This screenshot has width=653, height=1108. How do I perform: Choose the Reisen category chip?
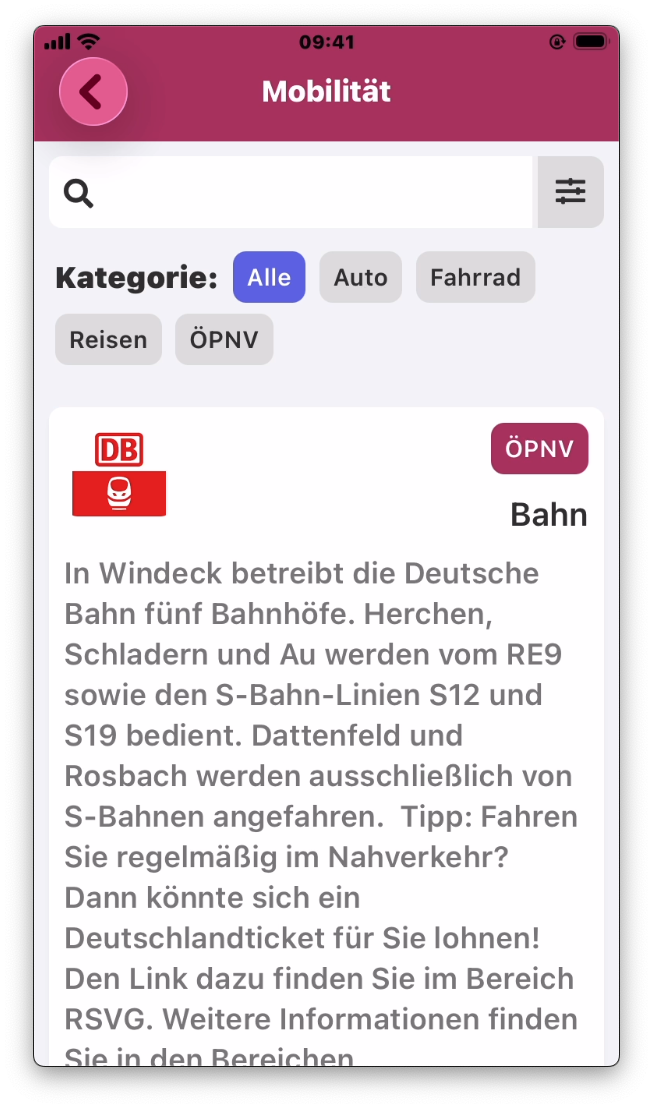(x=108, y=340)
